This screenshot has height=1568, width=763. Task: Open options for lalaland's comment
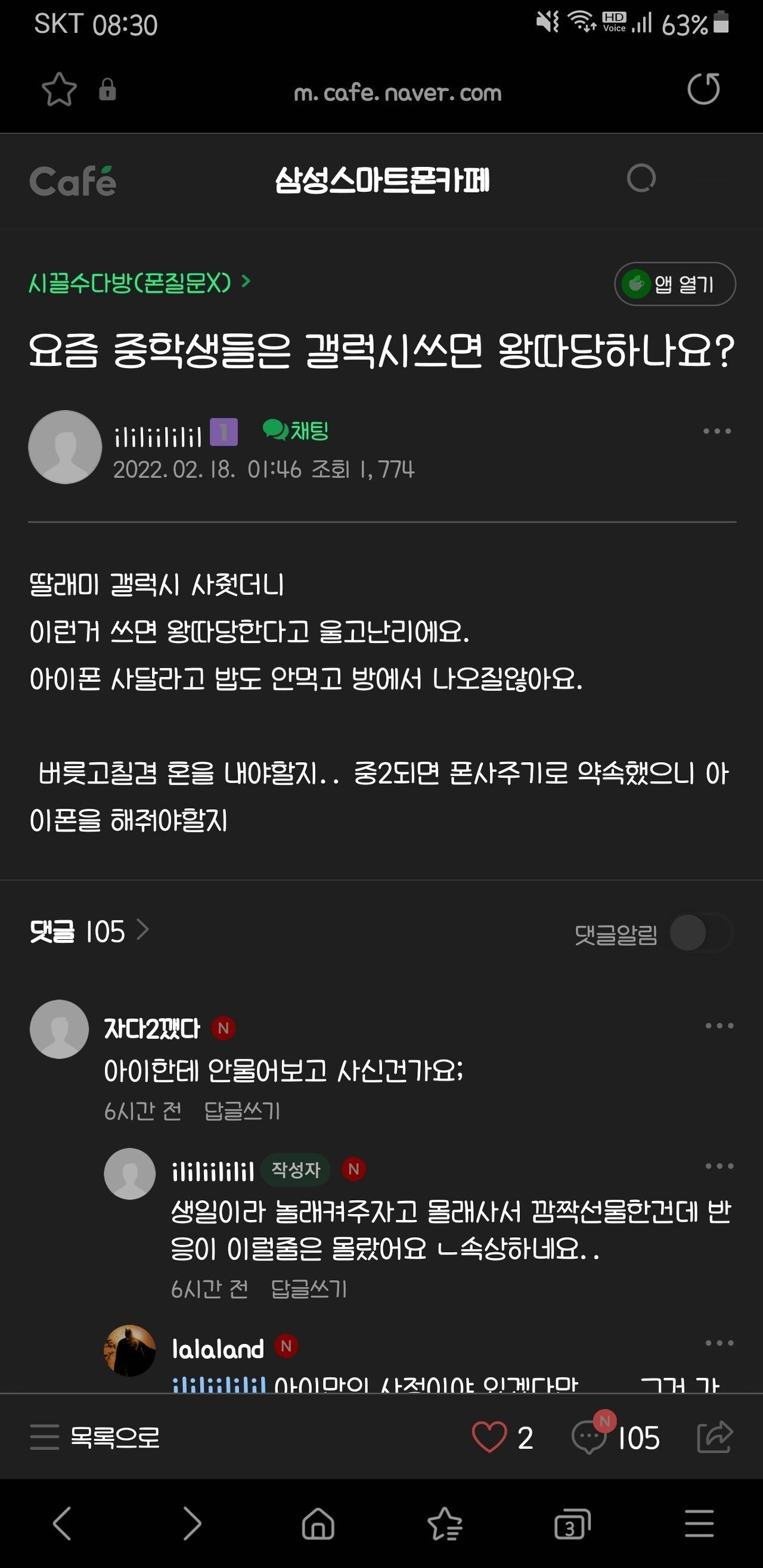coord(718,1343)
